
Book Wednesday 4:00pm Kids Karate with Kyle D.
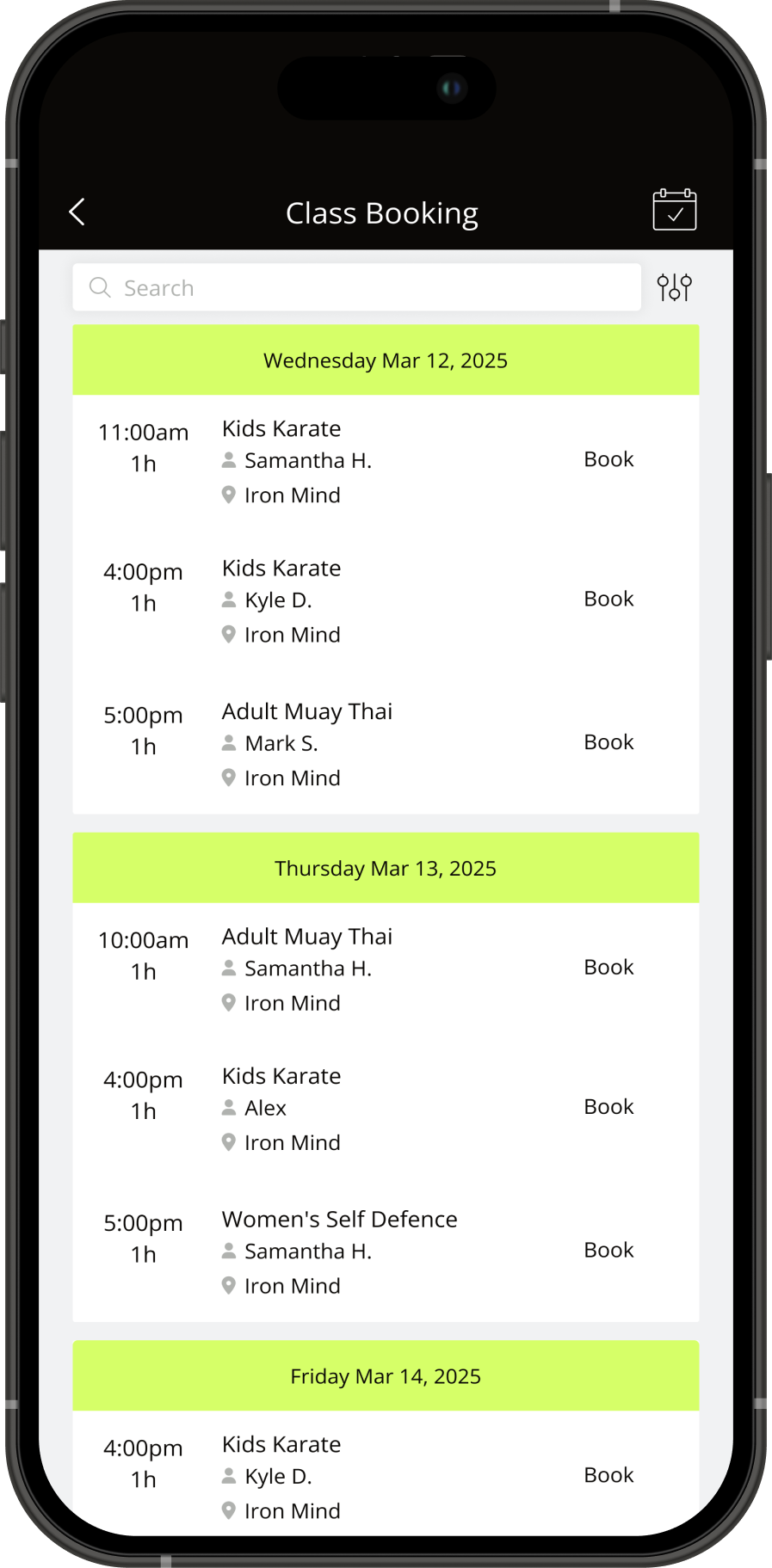pos(608,599)
